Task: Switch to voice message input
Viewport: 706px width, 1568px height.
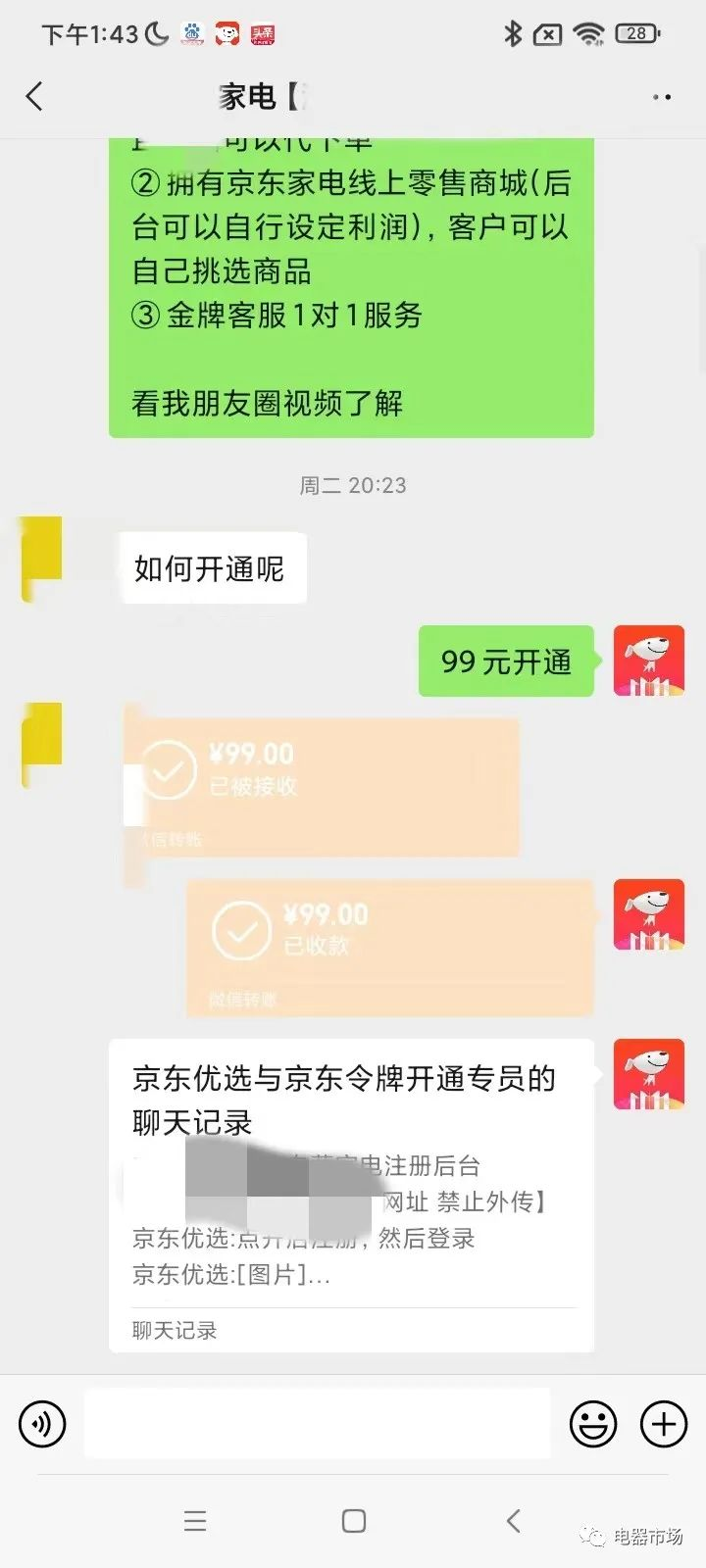Action: (42, 1423)
